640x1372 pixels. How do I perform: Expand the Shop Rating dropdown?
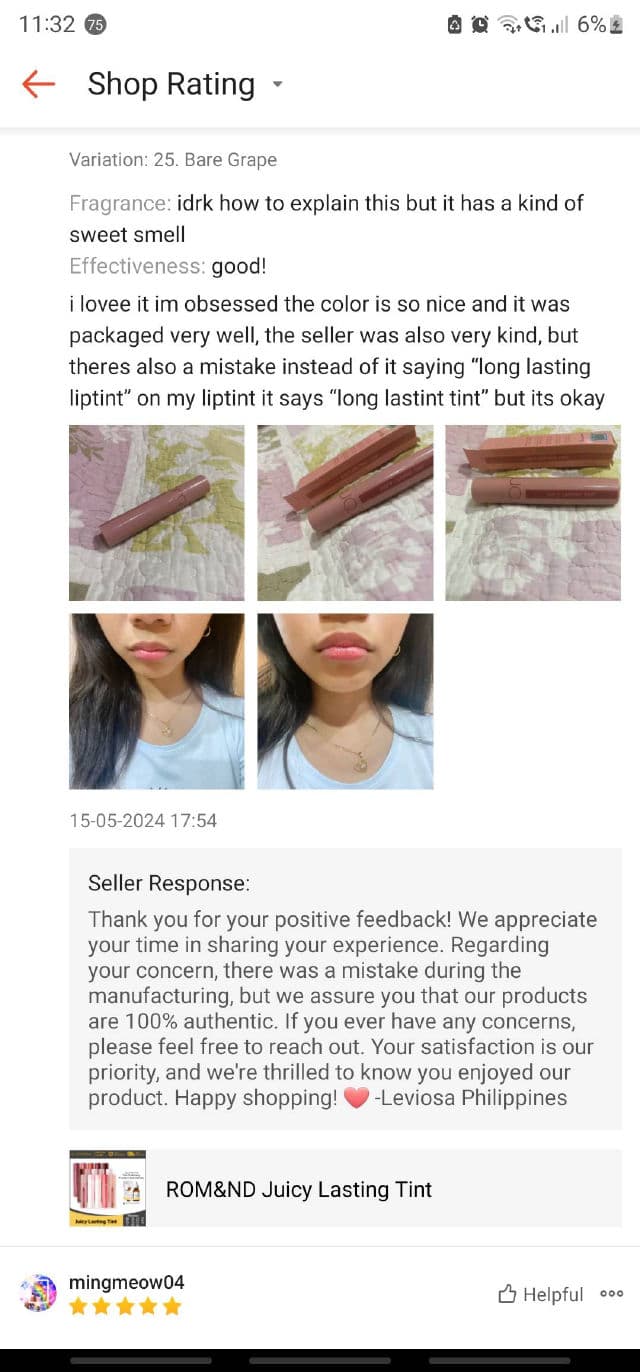(x=278, y=85)
